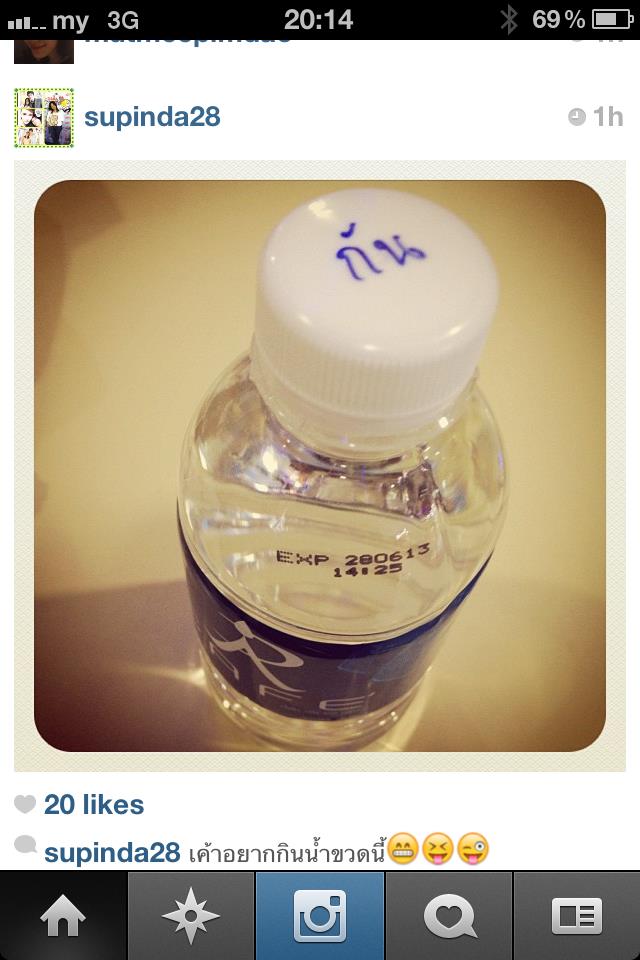
Task: Switch to the Explore star tab
Action: 191,916
